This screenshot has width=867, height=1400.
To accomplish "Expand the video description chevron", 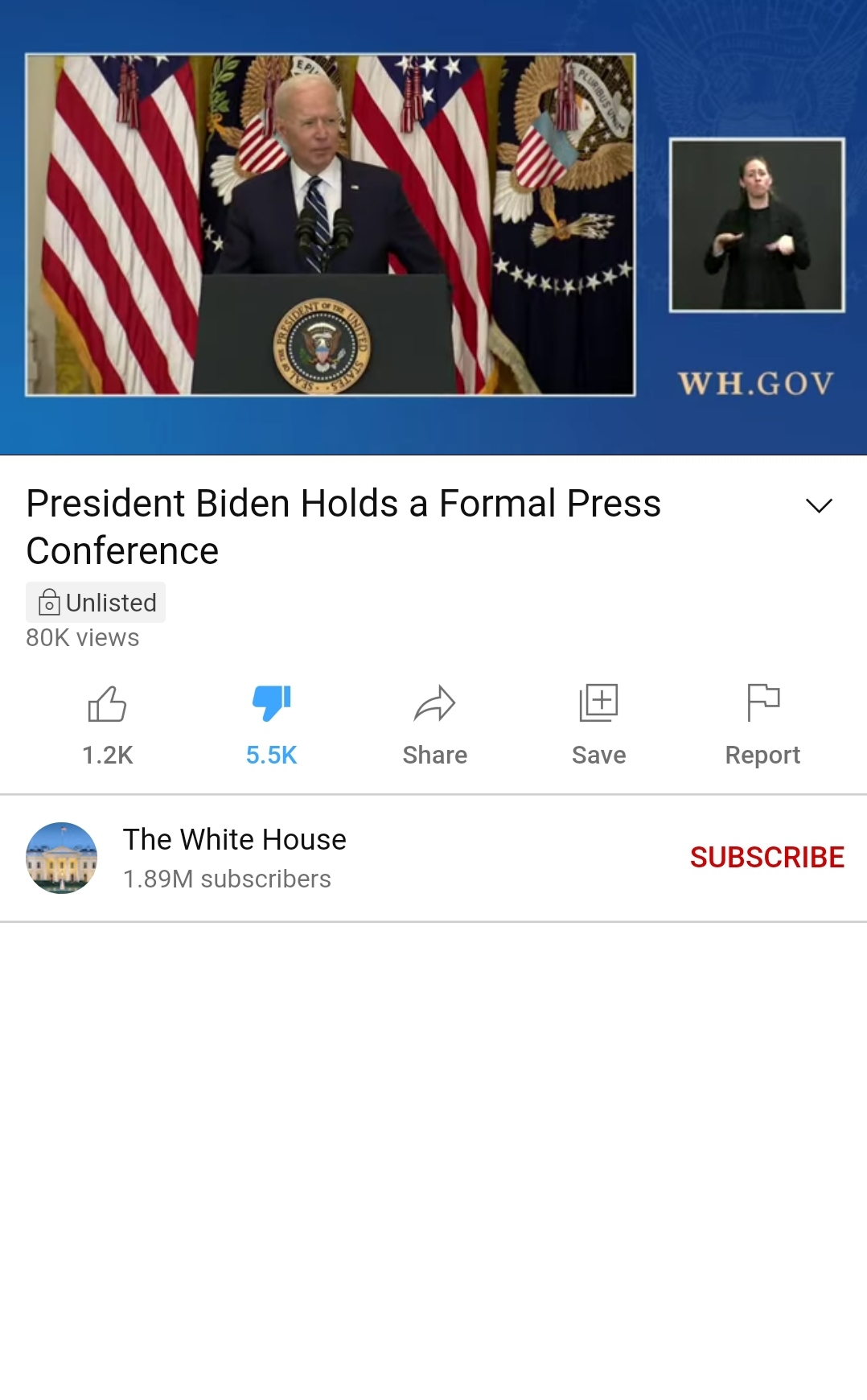I will 818,505.
